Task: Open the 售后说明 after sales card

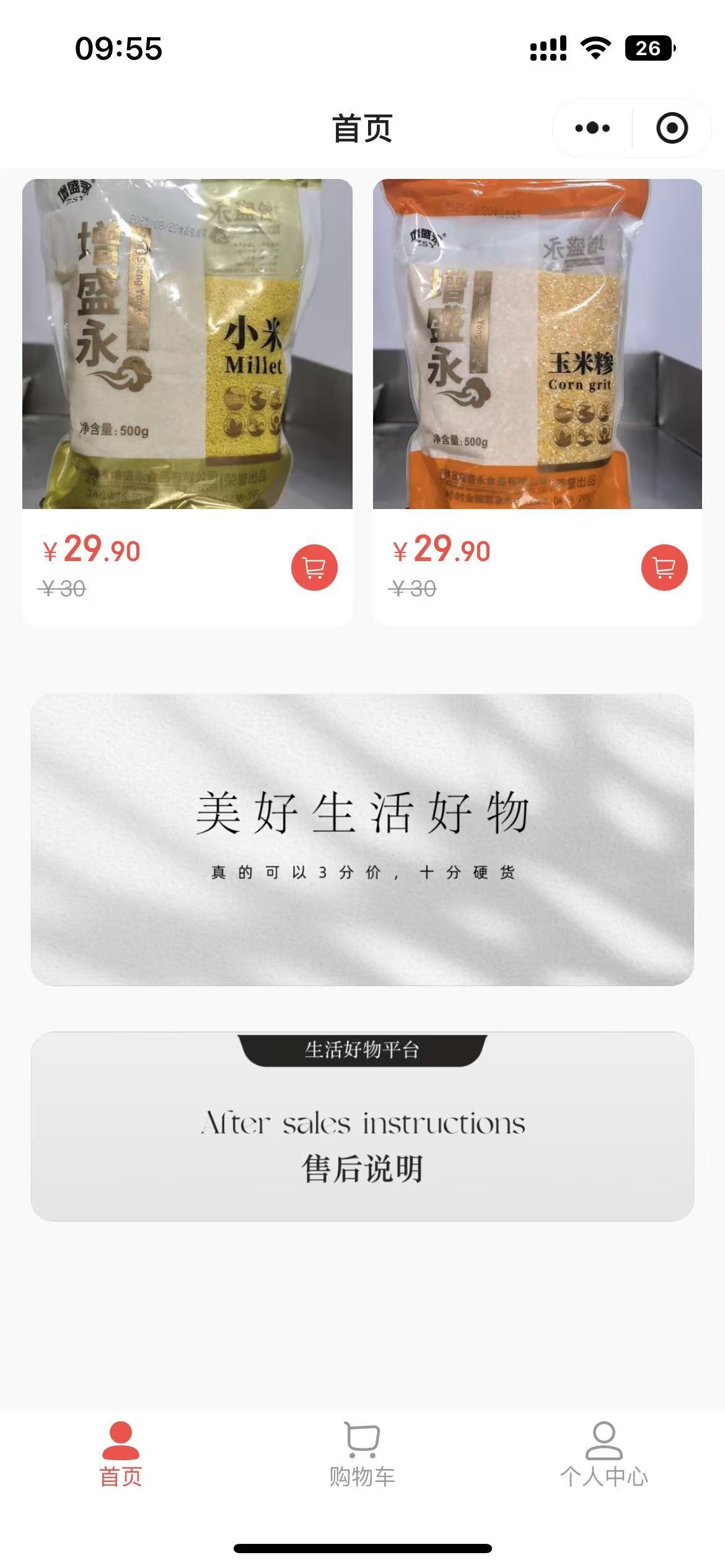Action: pos(362,1126)
